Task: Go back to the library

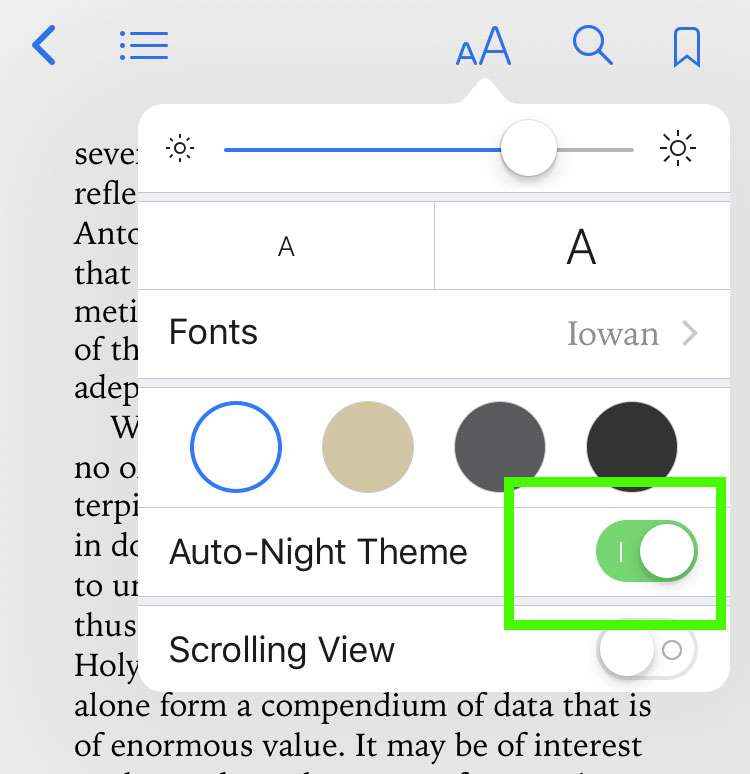Action: coord(44,46)
